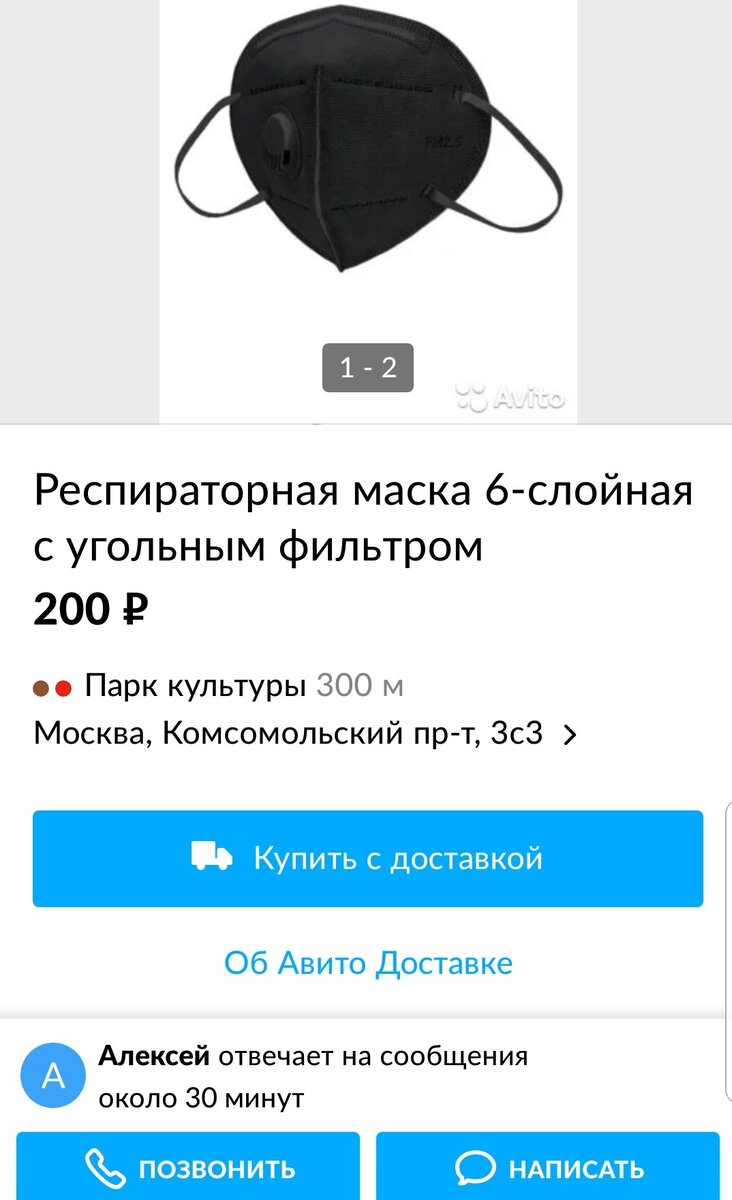
Task: Select the red metro line dot
Action: click(x=62, y=685)
